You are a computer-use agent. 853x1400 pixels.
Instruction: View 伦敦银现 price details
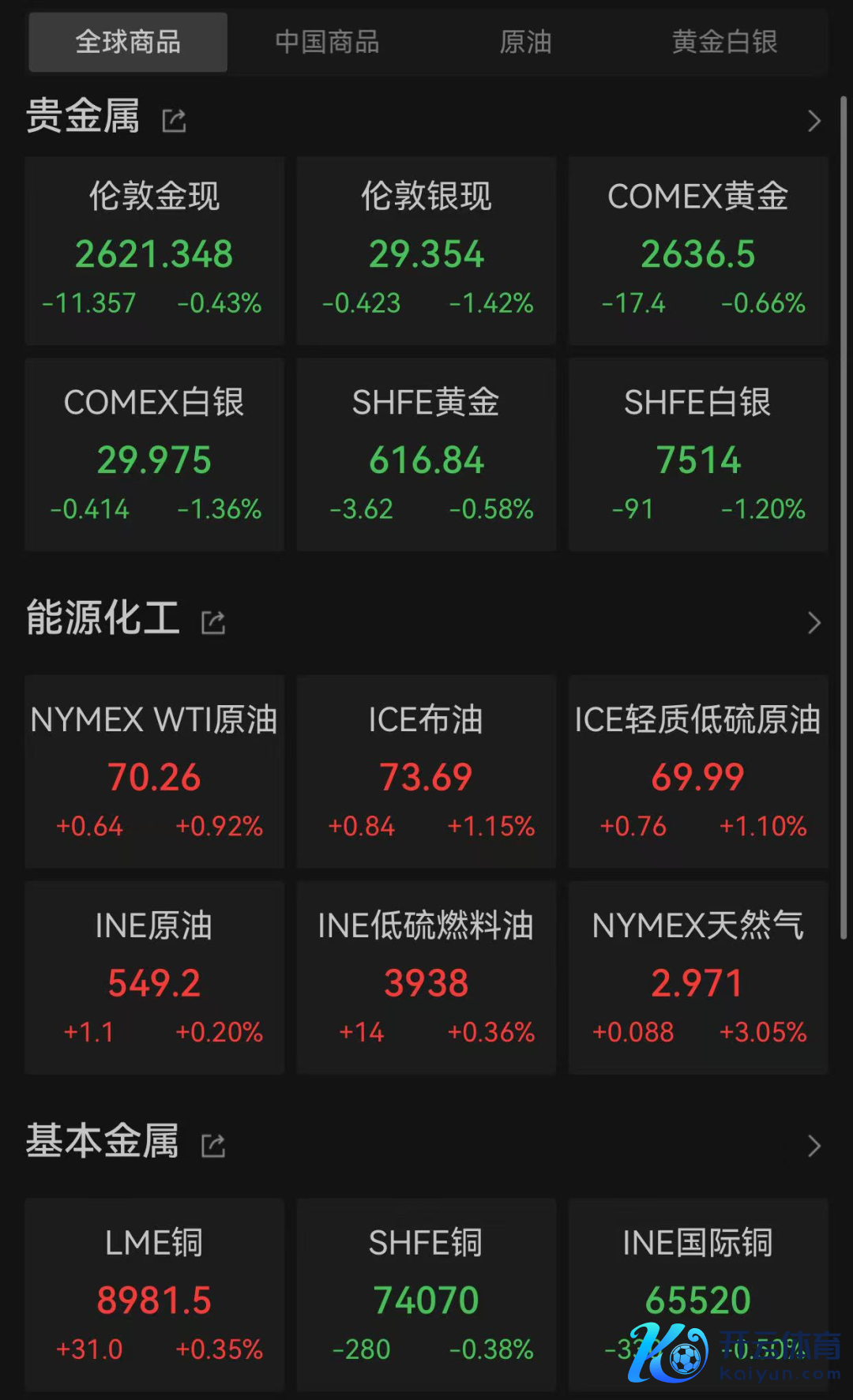pos(426,250)
